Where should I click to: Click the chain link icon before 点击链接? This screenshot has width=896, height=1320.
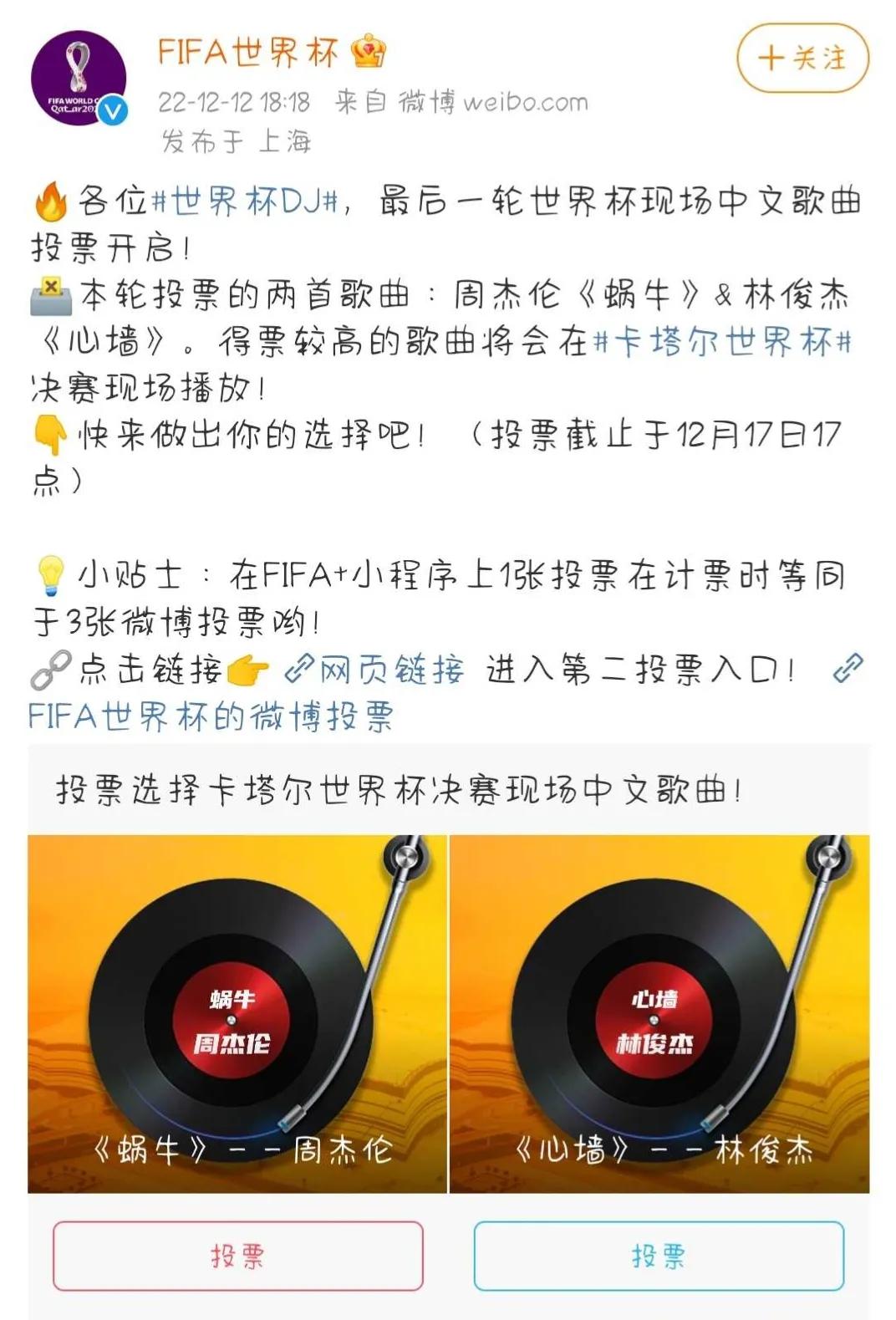coord(52,669)
